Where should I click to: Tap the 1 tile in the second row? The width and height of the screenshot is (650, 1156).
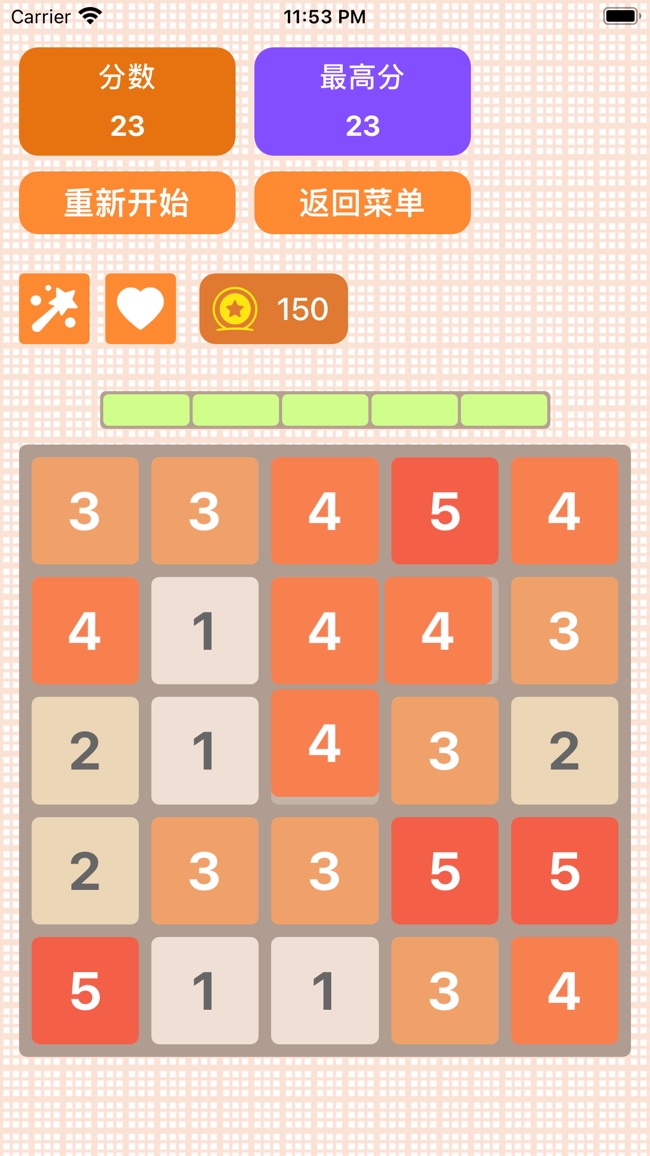coord(204,631)
